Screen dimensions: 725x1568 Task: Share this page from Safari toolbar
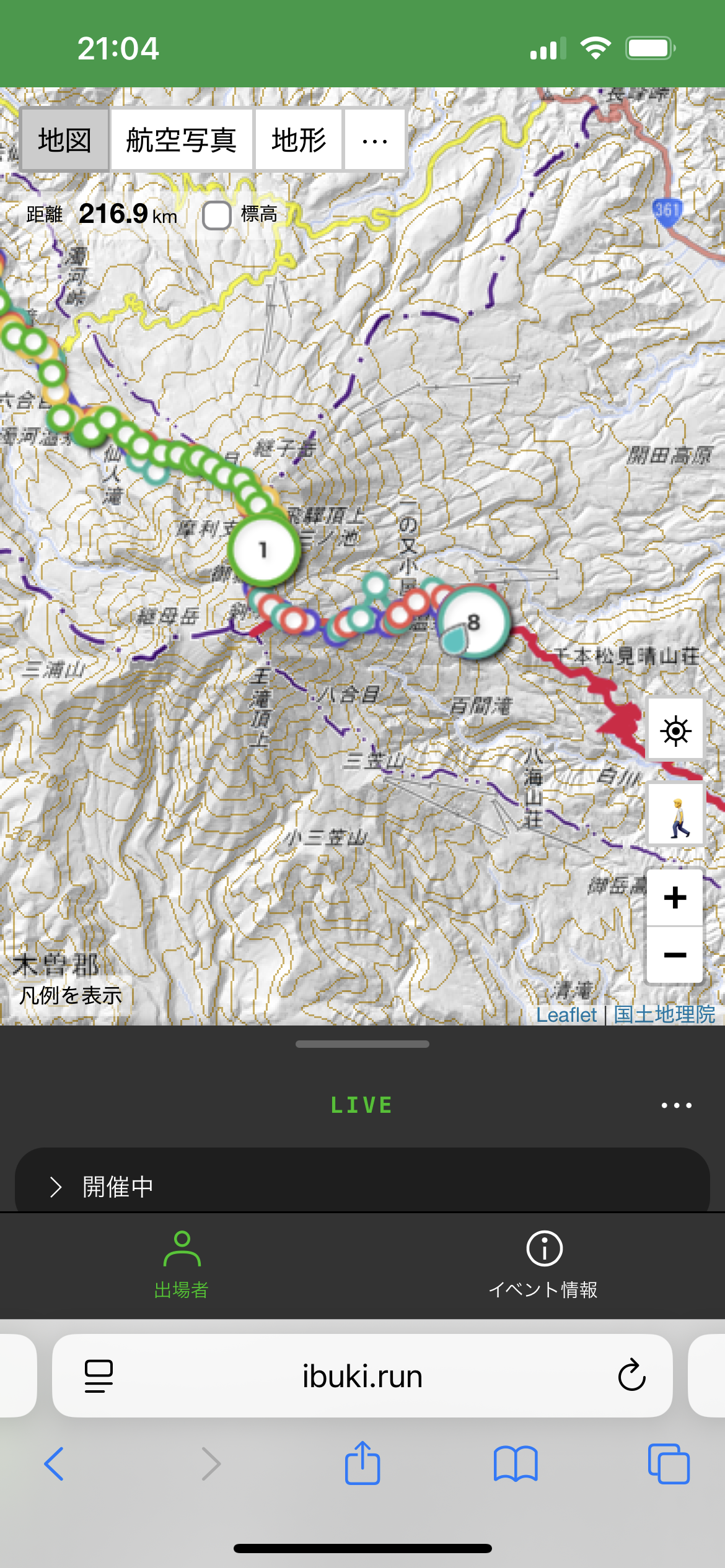tap(362, 1464)
